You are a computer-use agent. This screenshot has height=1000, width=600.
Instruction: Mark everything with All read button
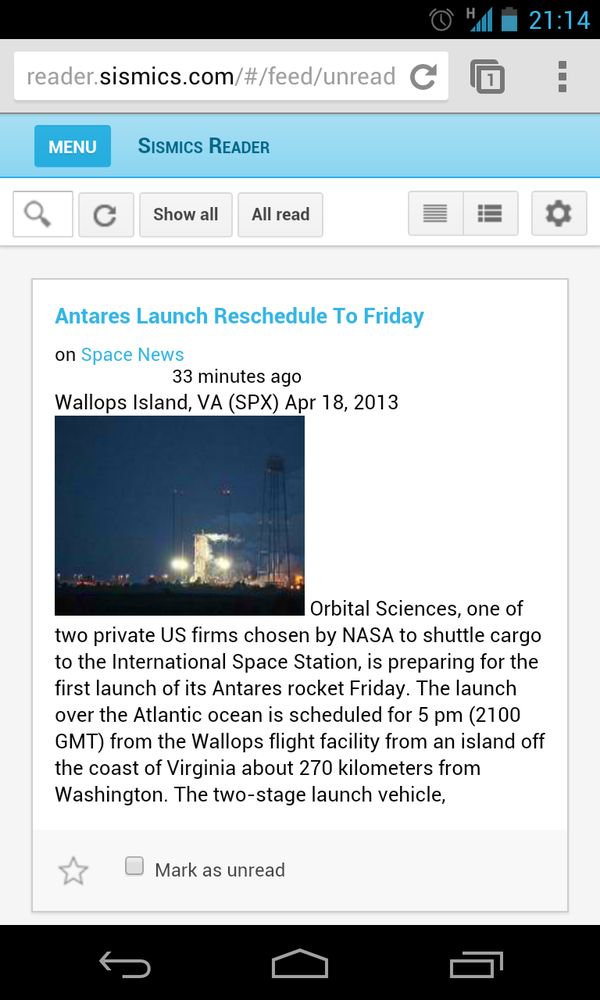pos(281,215)
